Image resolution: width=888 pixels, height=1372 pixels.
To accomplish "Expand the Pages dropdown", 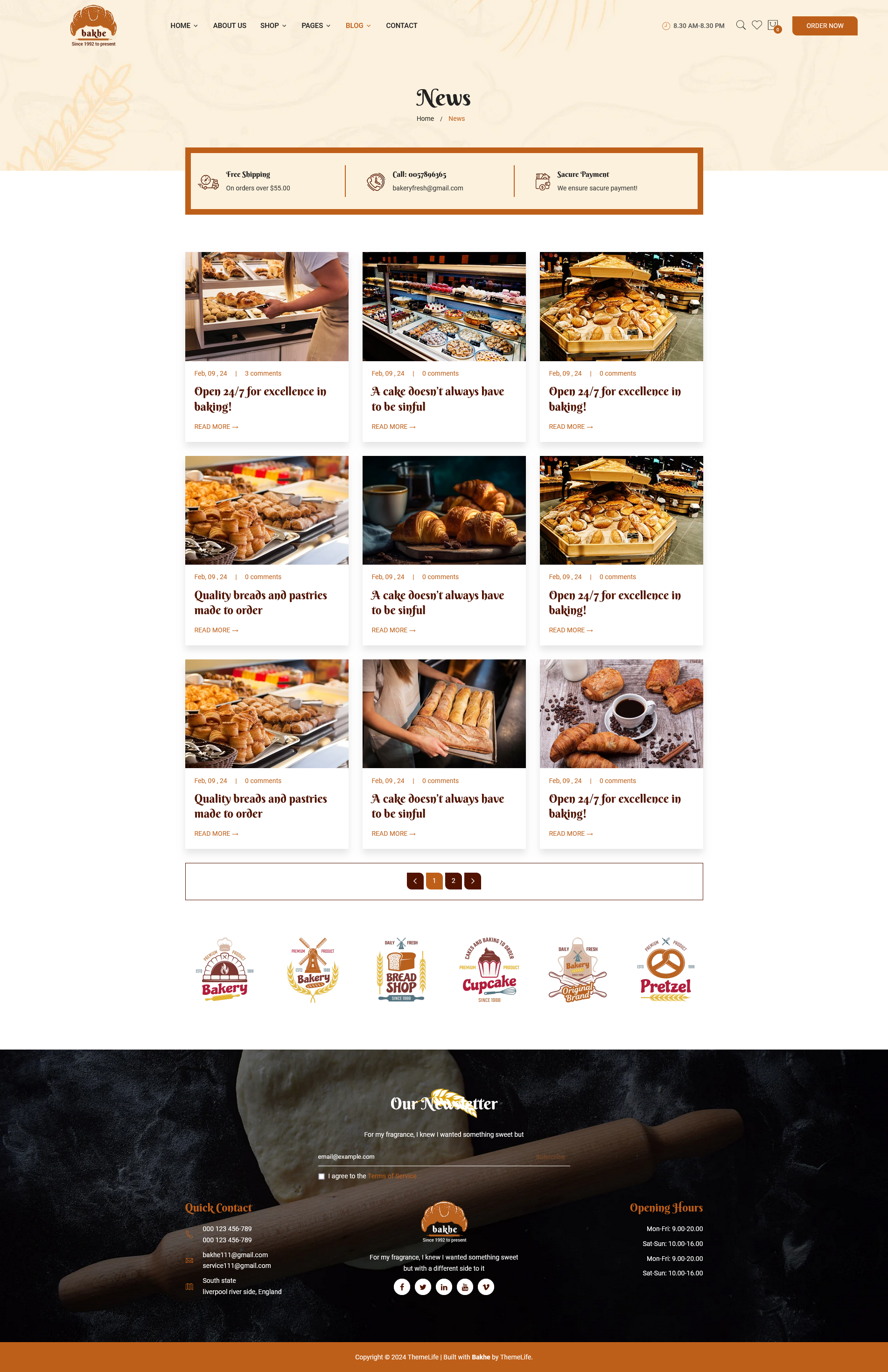I will pyautogui.click(x=316, y=26).
